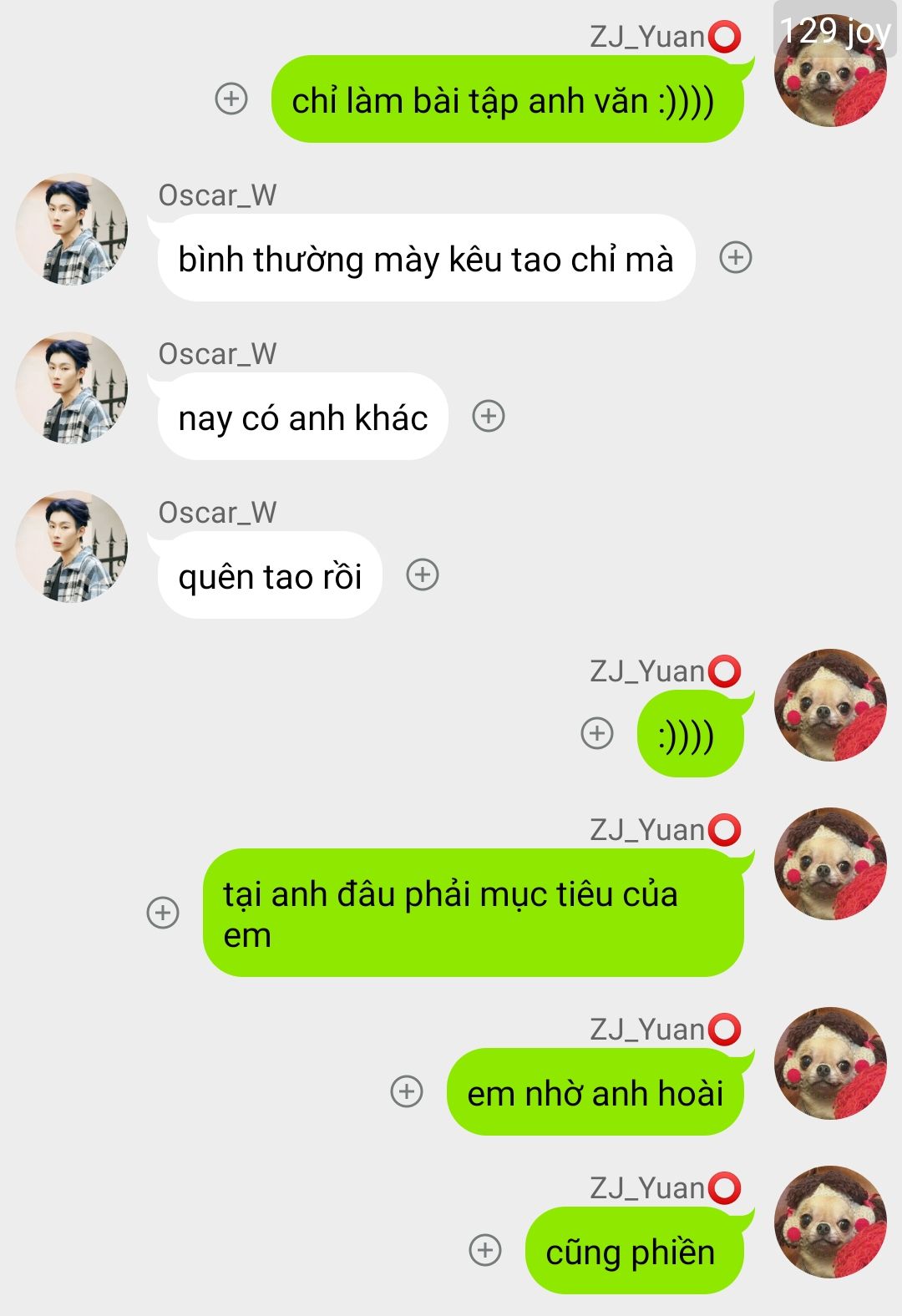Viewport: 902px width, 1316px height.
Task: Tap plus icon beside "nay có anh khác"
Action: (x=489, y=416)
